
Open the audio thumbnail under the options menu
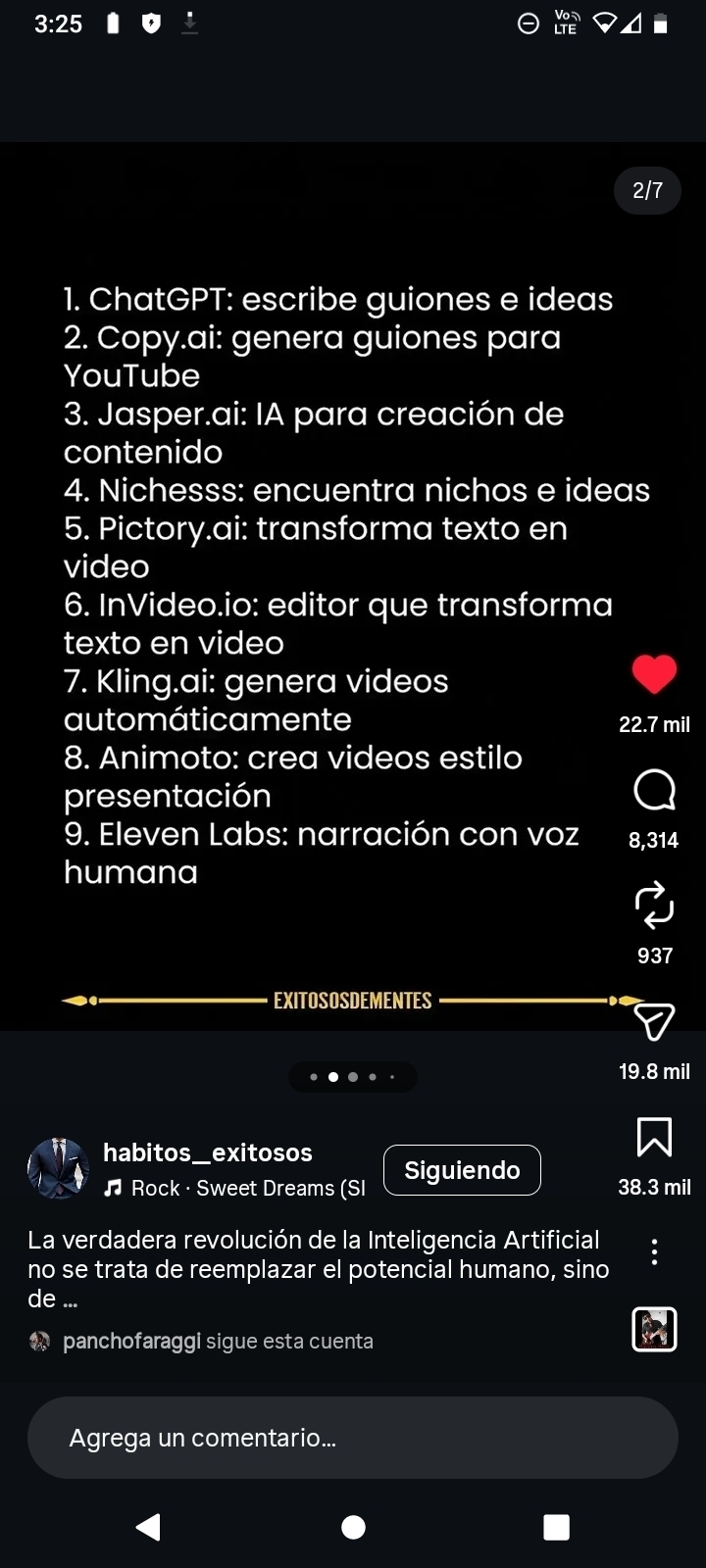pyautogui.click(x=654, y=1330)
